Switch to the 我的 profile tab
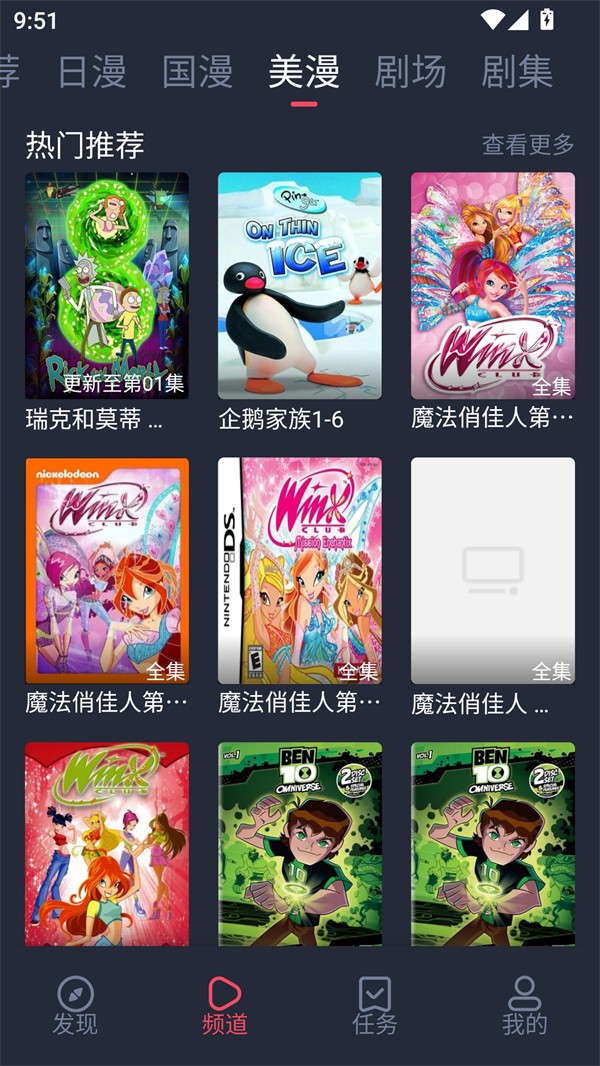 [x=524, y=1005]
